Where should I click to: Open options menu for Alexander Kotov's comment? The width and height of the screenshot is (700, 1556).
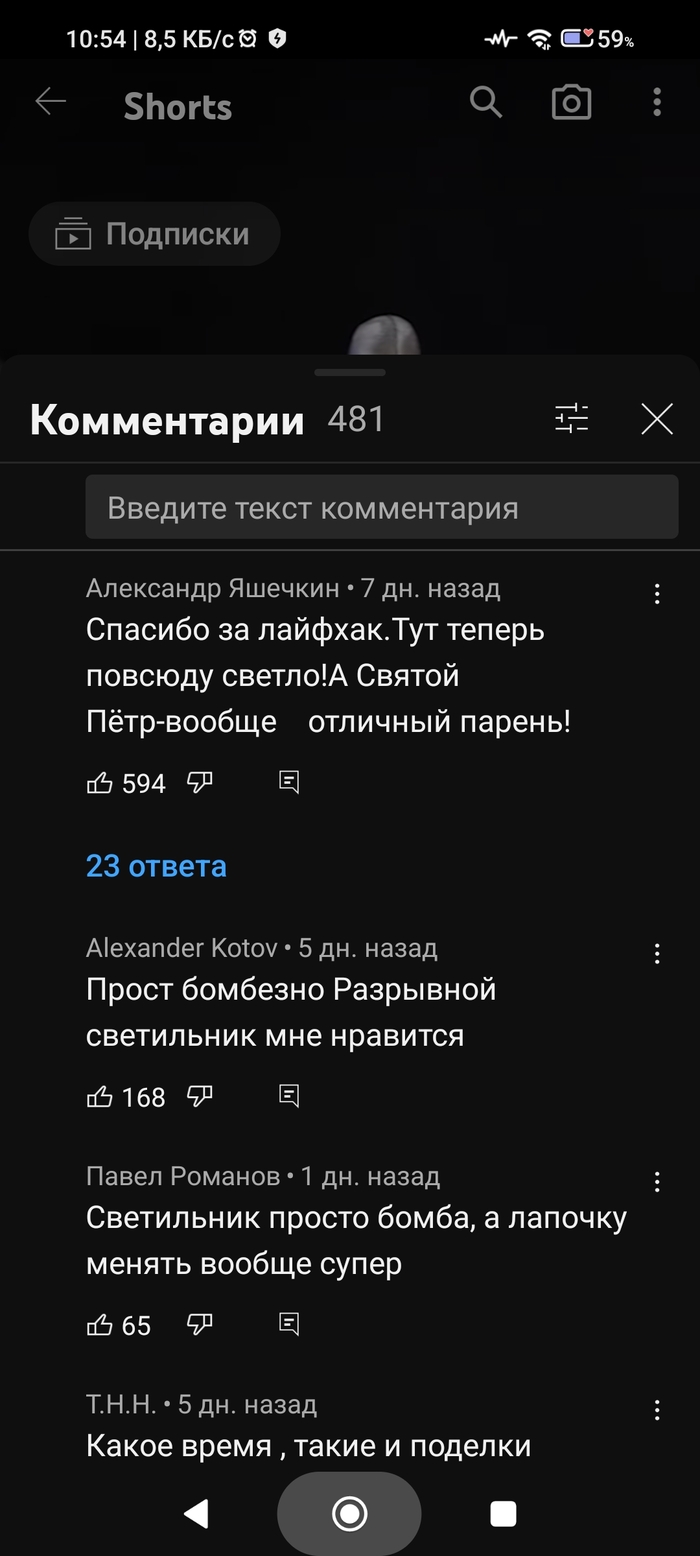click(657, 954)
